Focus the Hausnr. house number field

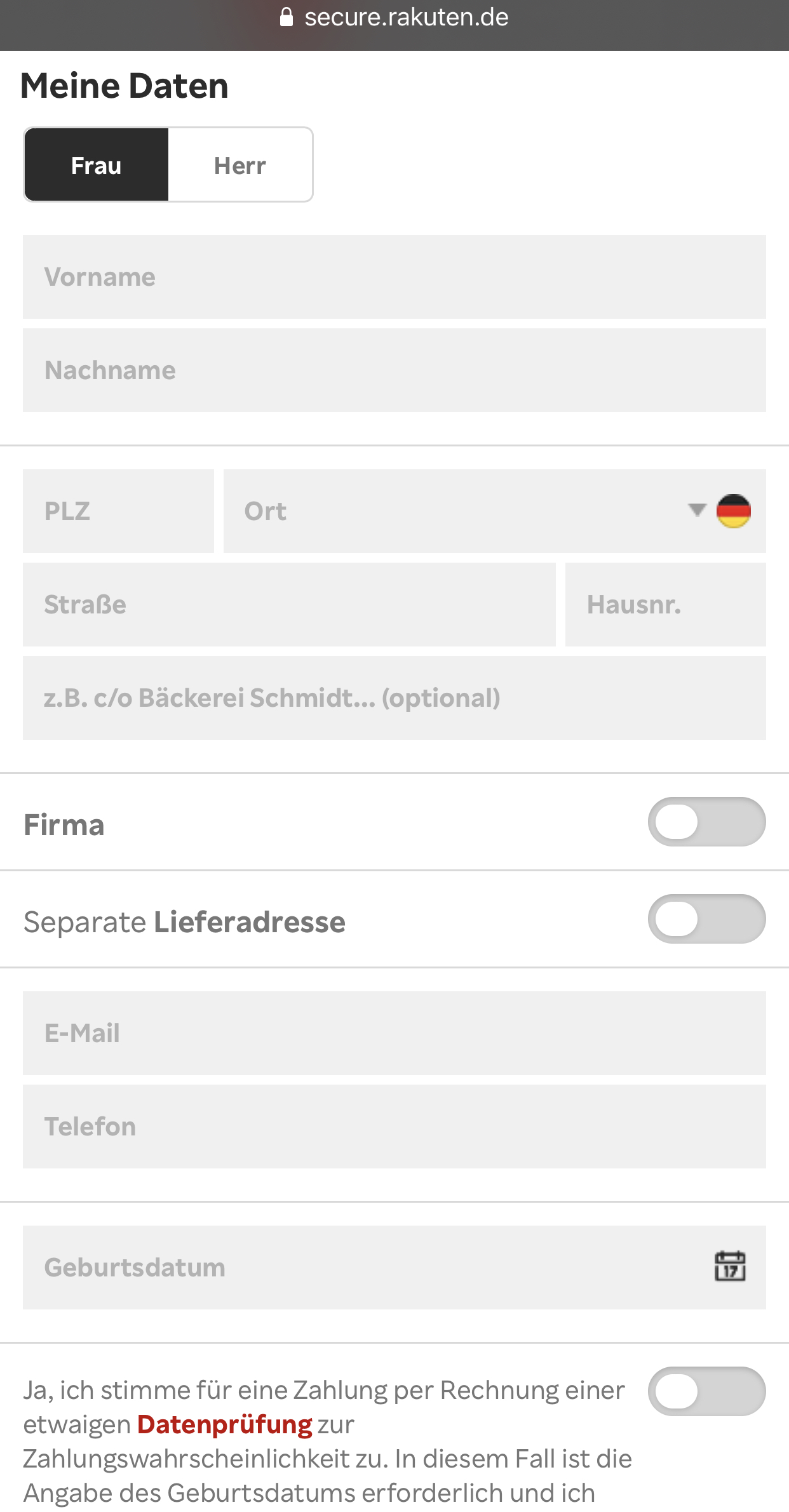(665, 605)
